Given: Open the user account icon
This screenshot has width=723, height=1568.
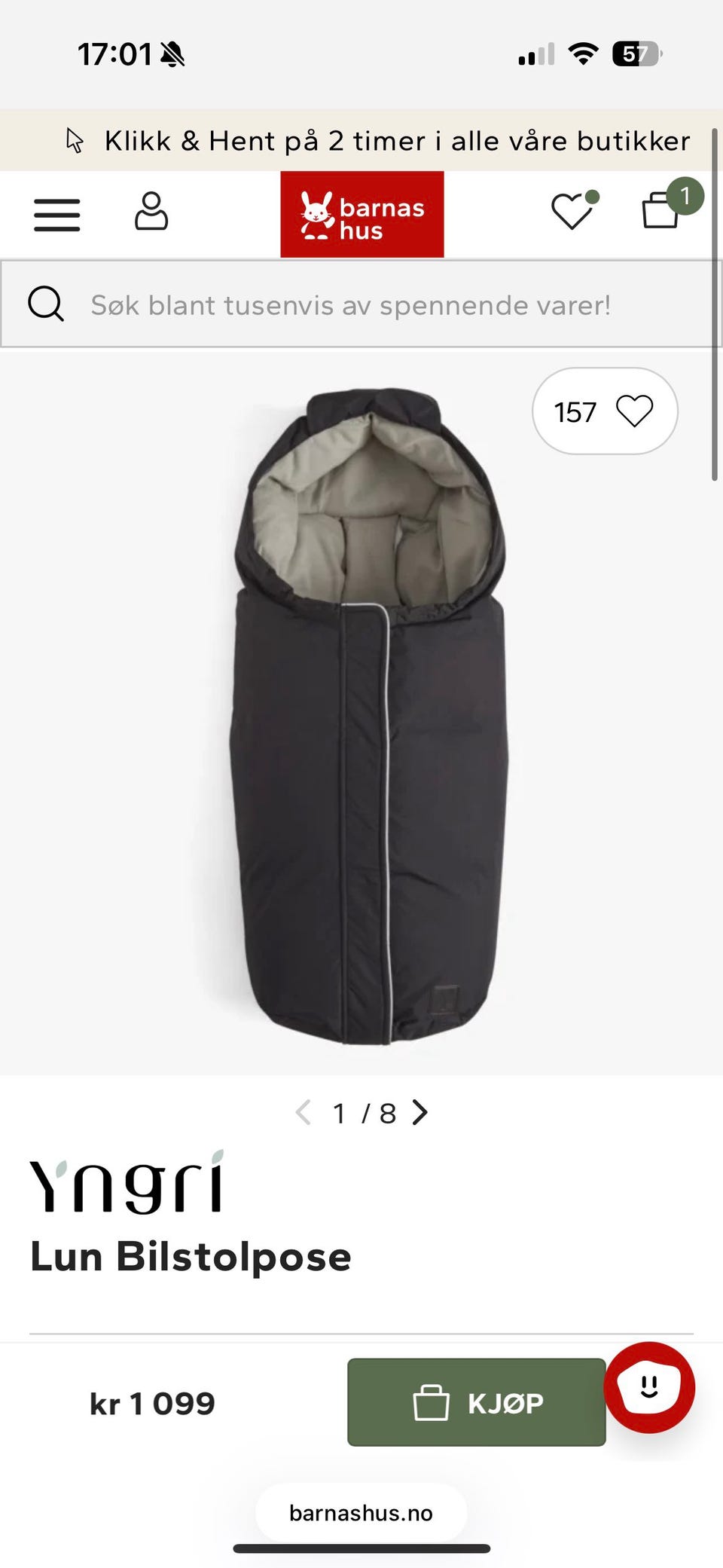Looking at the screenshot, I should [x=151, y=211].
